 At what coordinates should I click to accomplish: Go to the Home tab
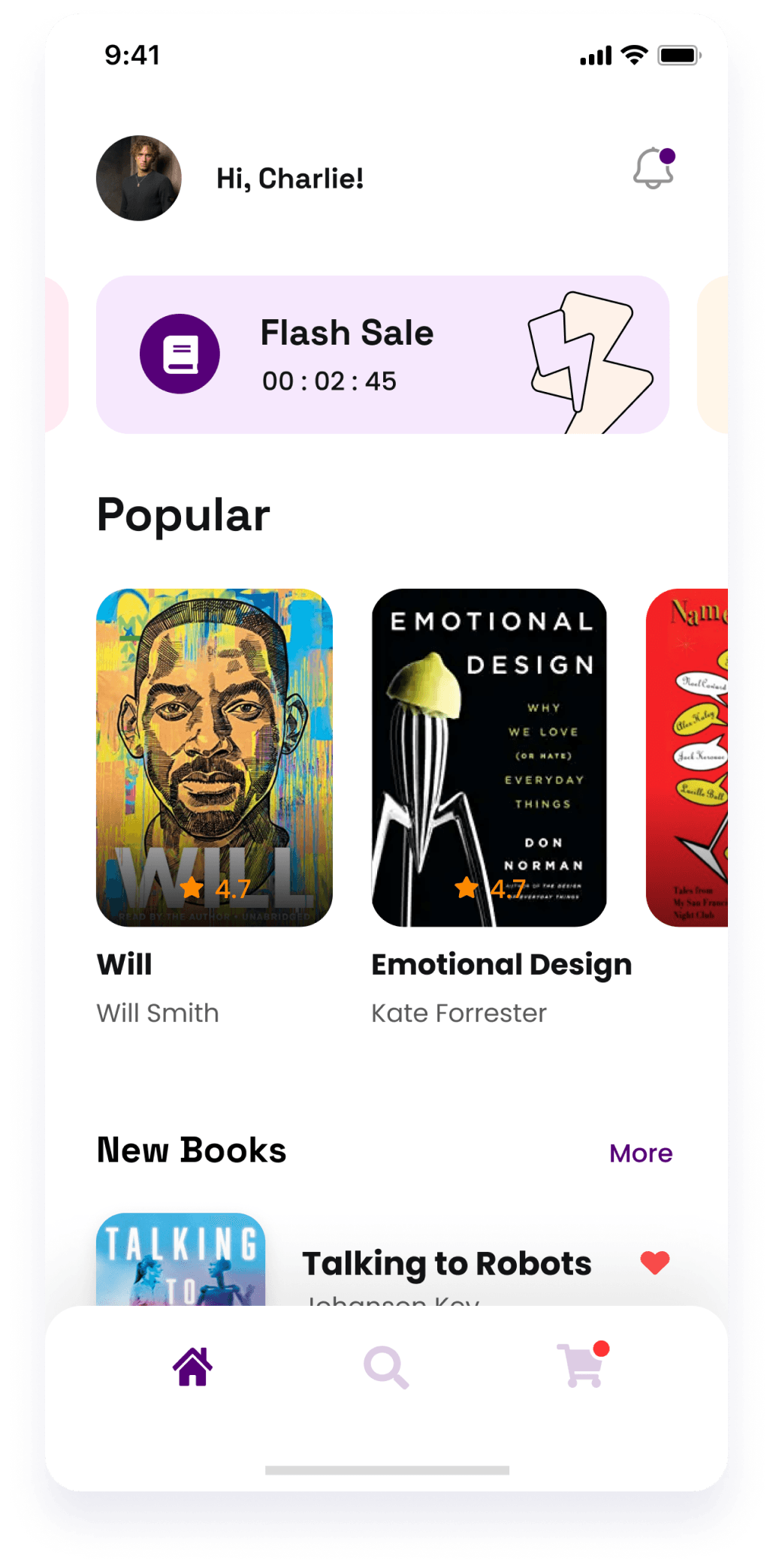click(192, 1367)
